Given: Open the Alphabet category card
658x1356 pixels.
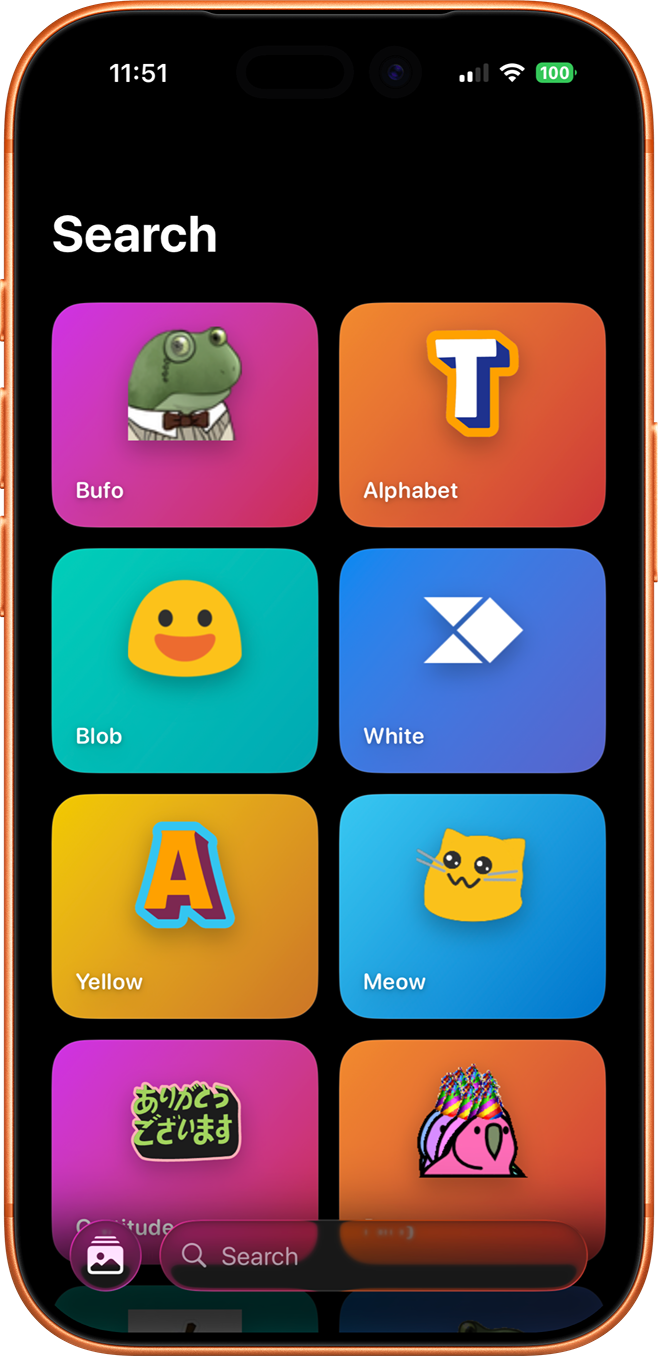Looking at the screenshot, I should point(472,414).
